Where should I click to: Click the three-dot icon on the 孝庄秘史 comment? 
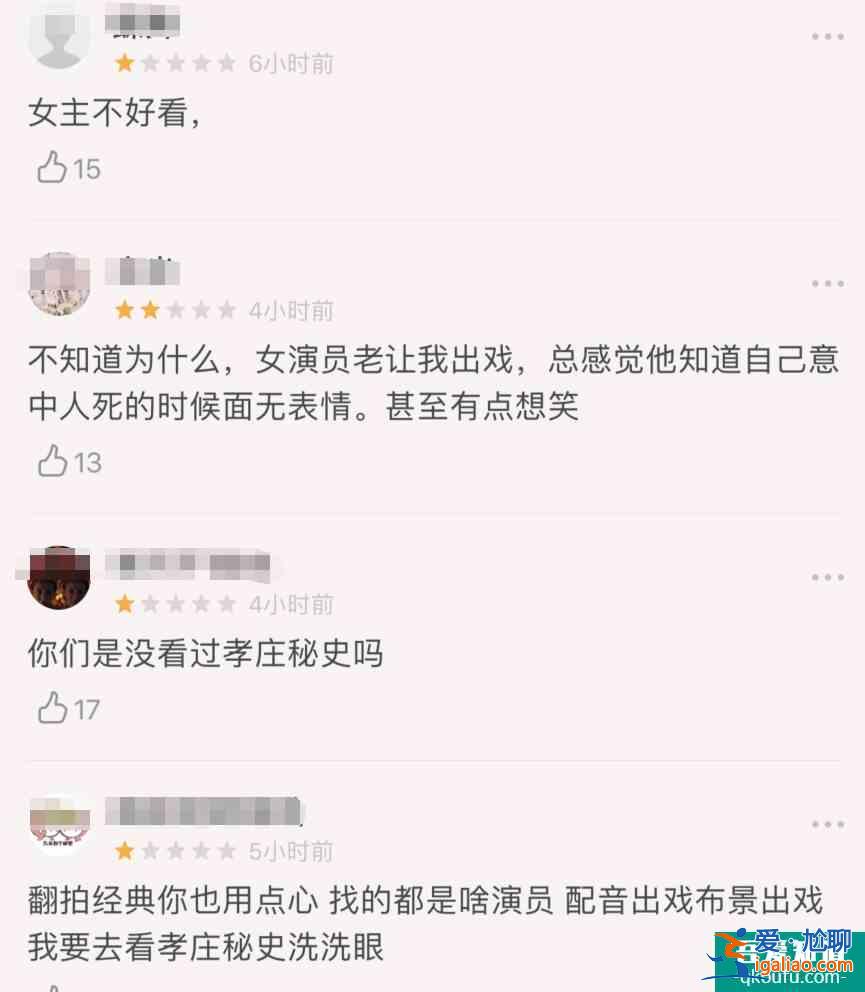(827, 577)
